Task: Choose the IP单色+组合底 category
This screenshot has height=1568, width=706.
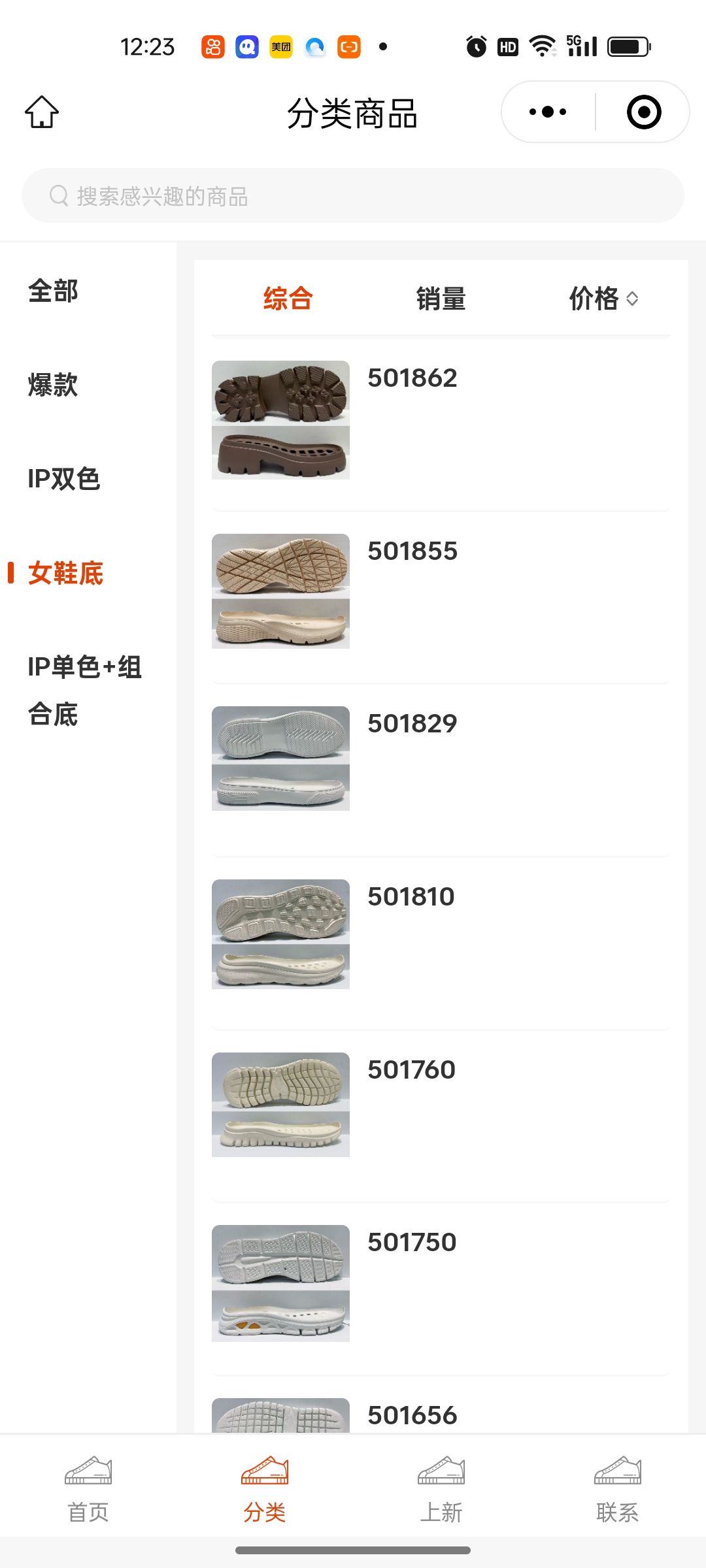Action: (84, 691)
